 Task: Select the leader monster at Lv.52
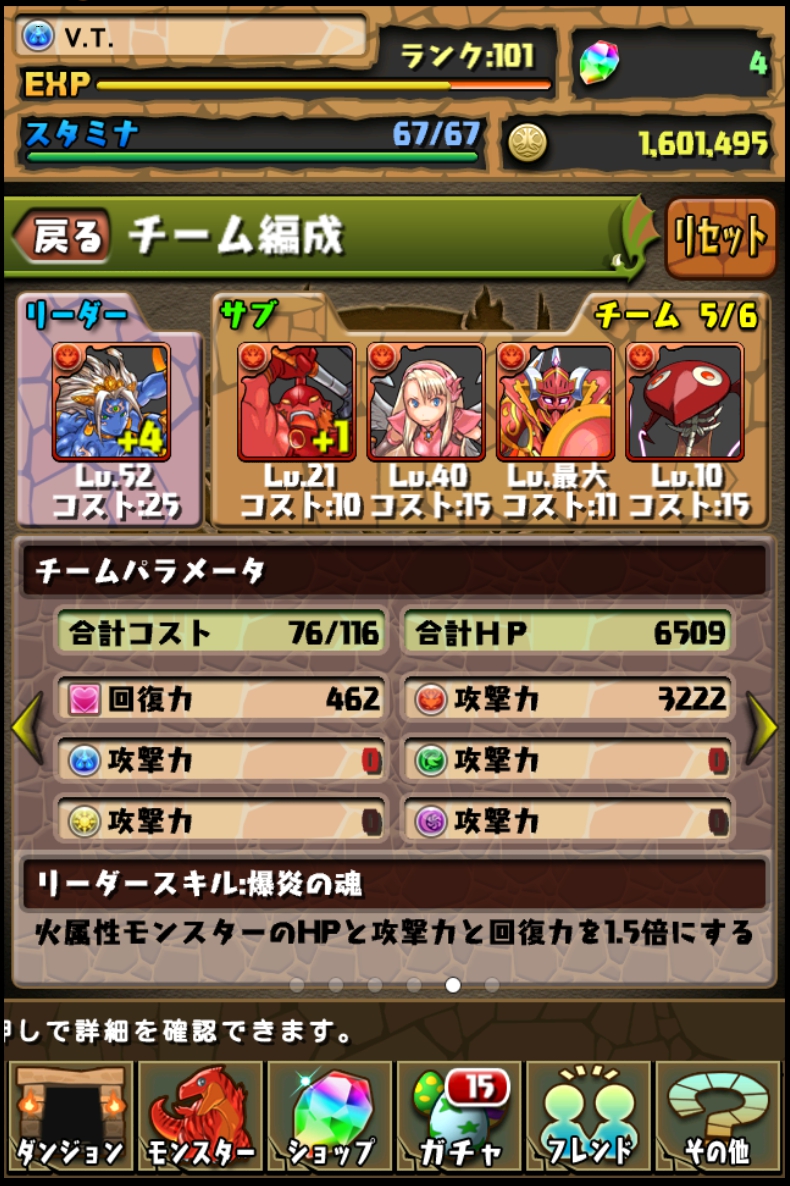tap(111, 402)
